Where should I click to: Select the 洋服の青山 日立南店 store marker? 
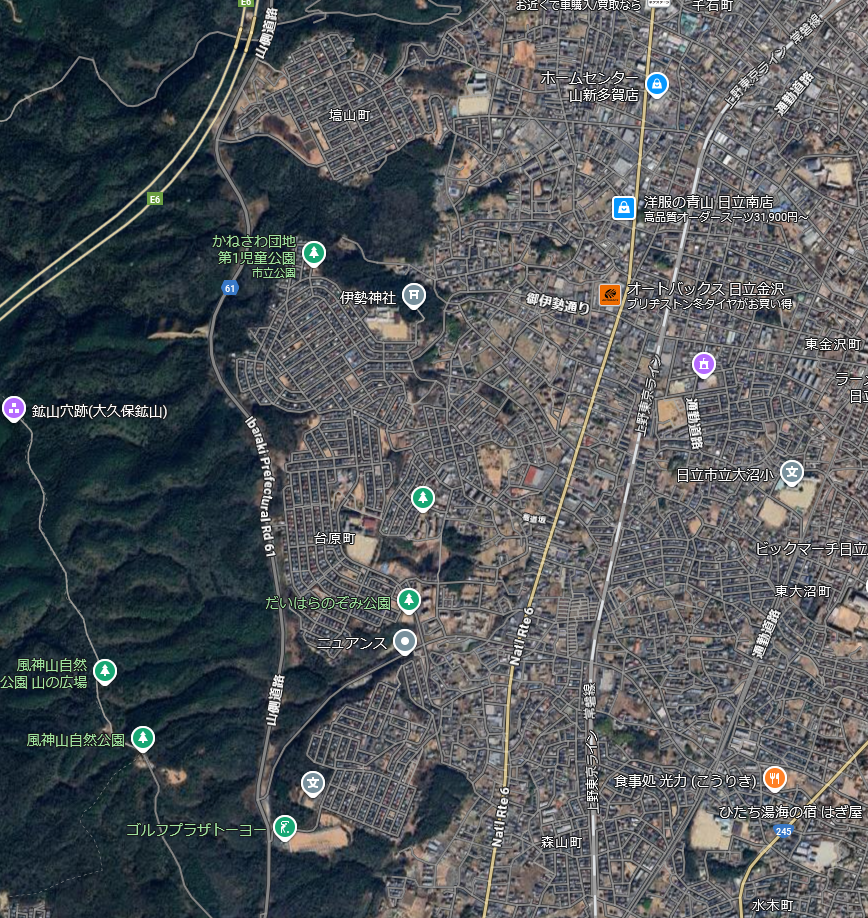pyautogui.click(x=624, y=208)
